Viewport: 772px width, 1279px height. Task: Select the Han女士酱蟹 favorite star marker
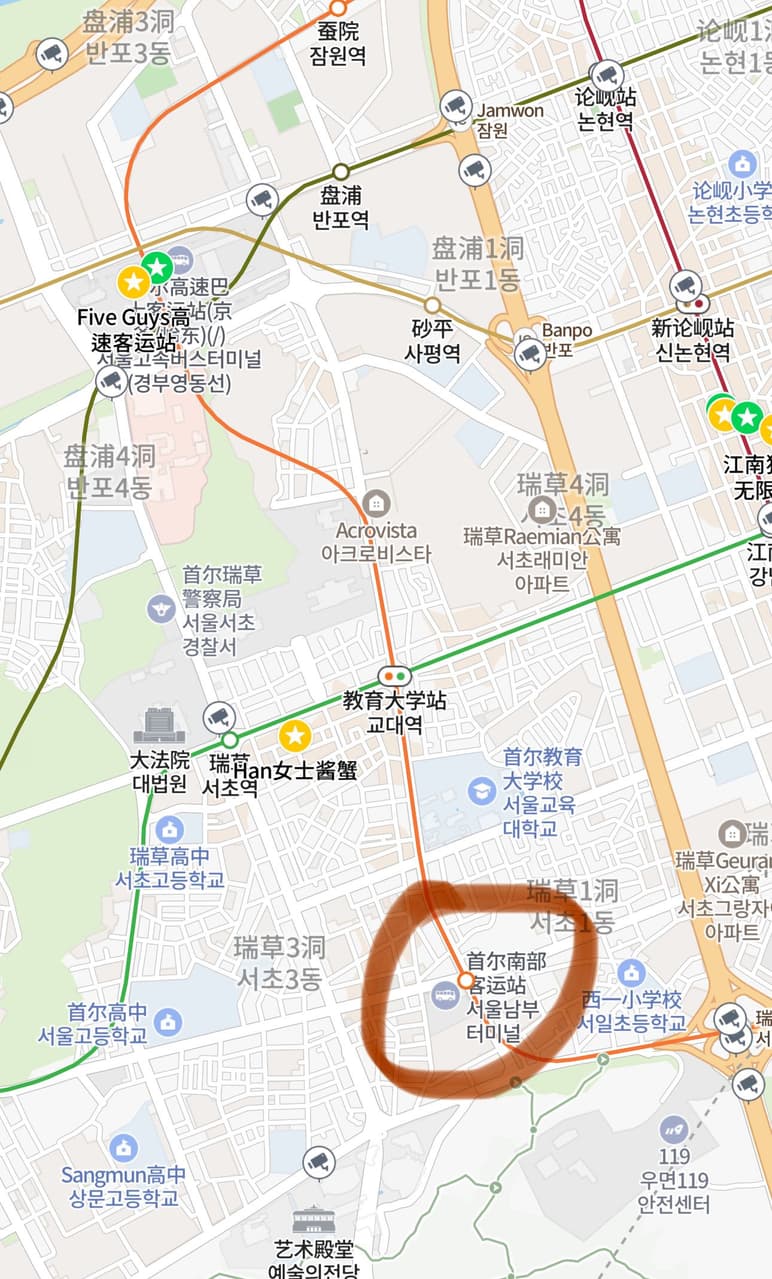point(294,736)
